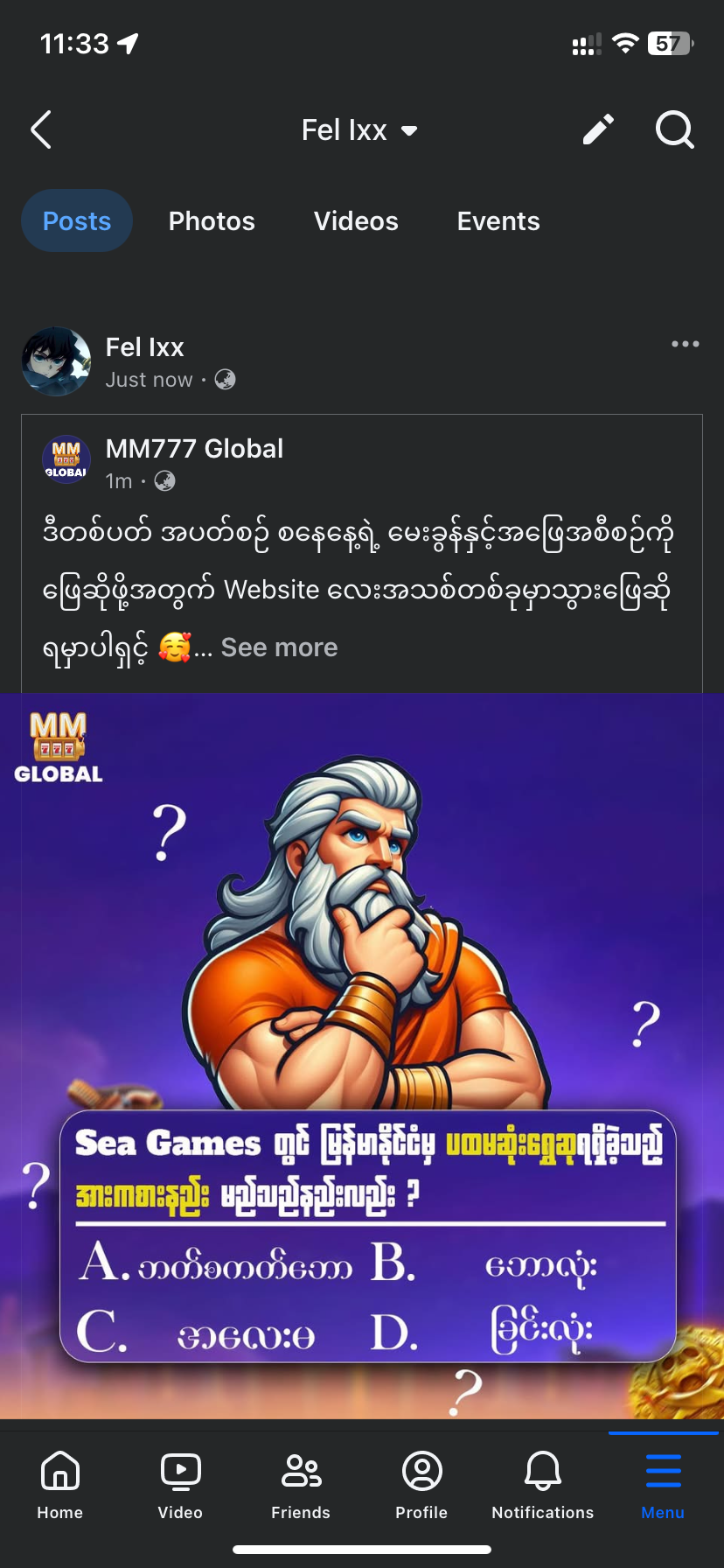Open Fel Ixx profile picture
This screenshot has height=1568, width=724.
pos(56,361)
